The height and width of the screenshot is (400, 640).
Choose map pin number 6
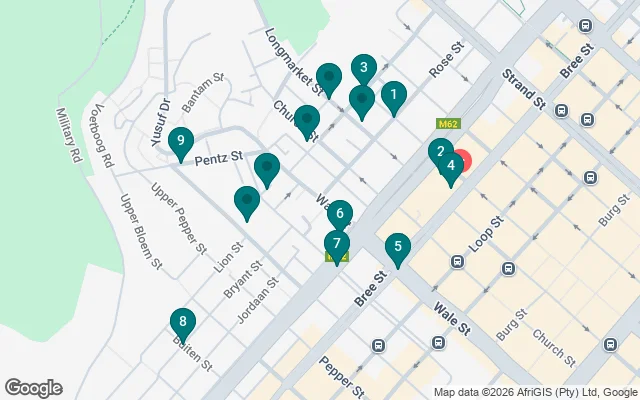pos(340,213)
